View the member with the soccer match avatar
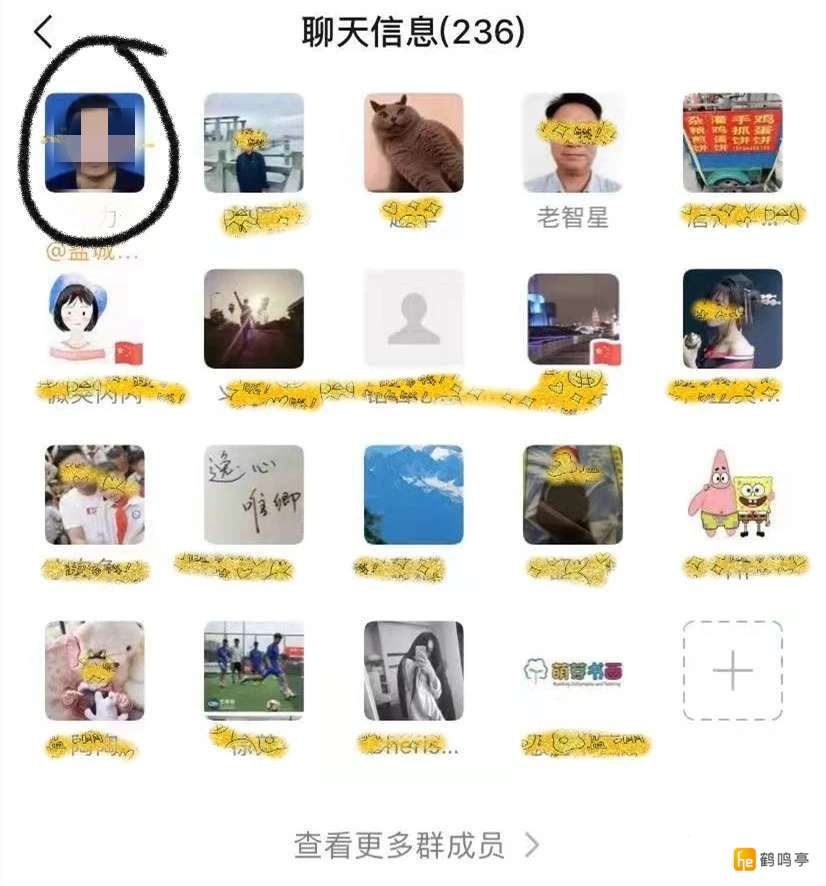 (x=254, y=670)
